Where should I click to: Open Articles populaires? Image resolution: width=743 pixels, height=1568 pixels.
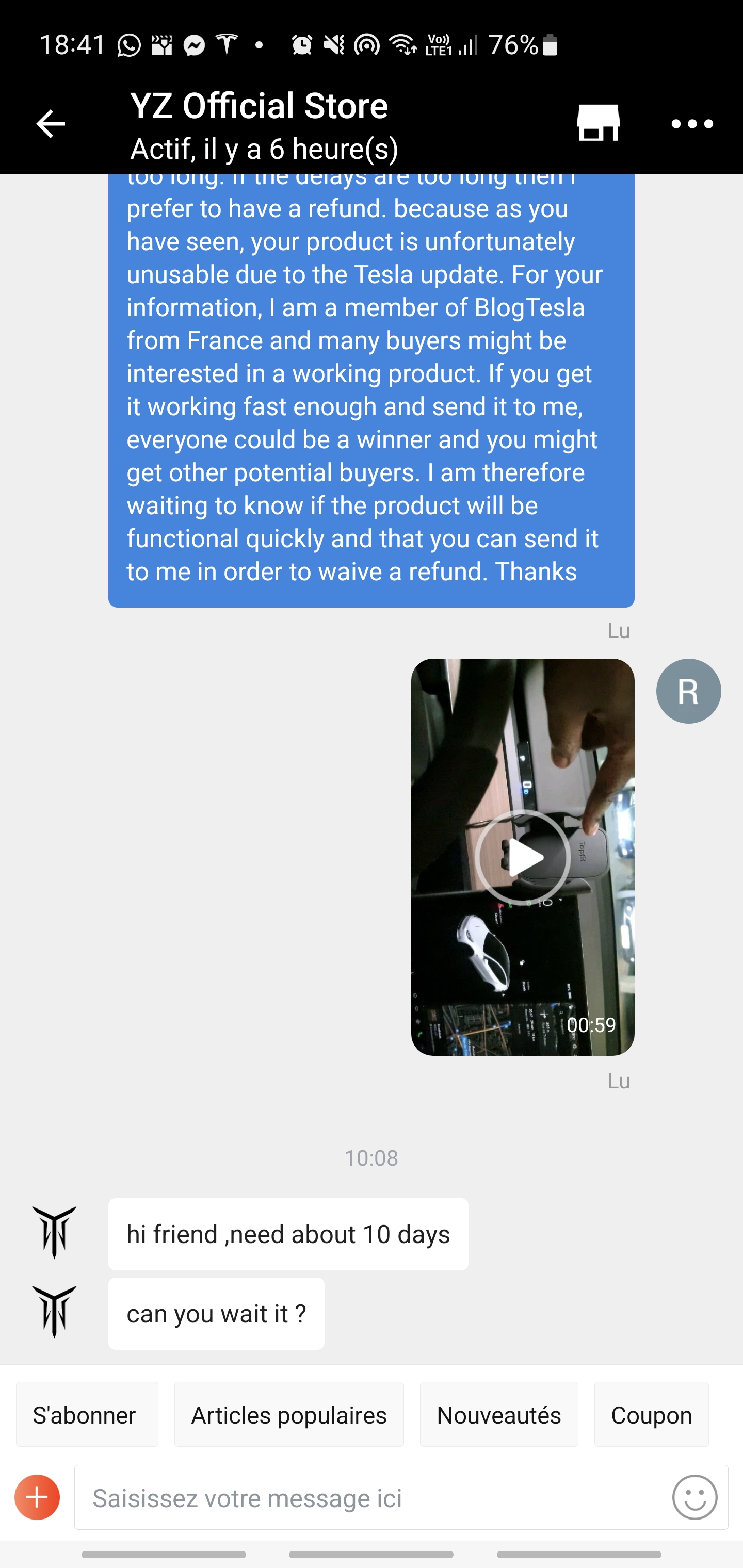pos(288,1415)
